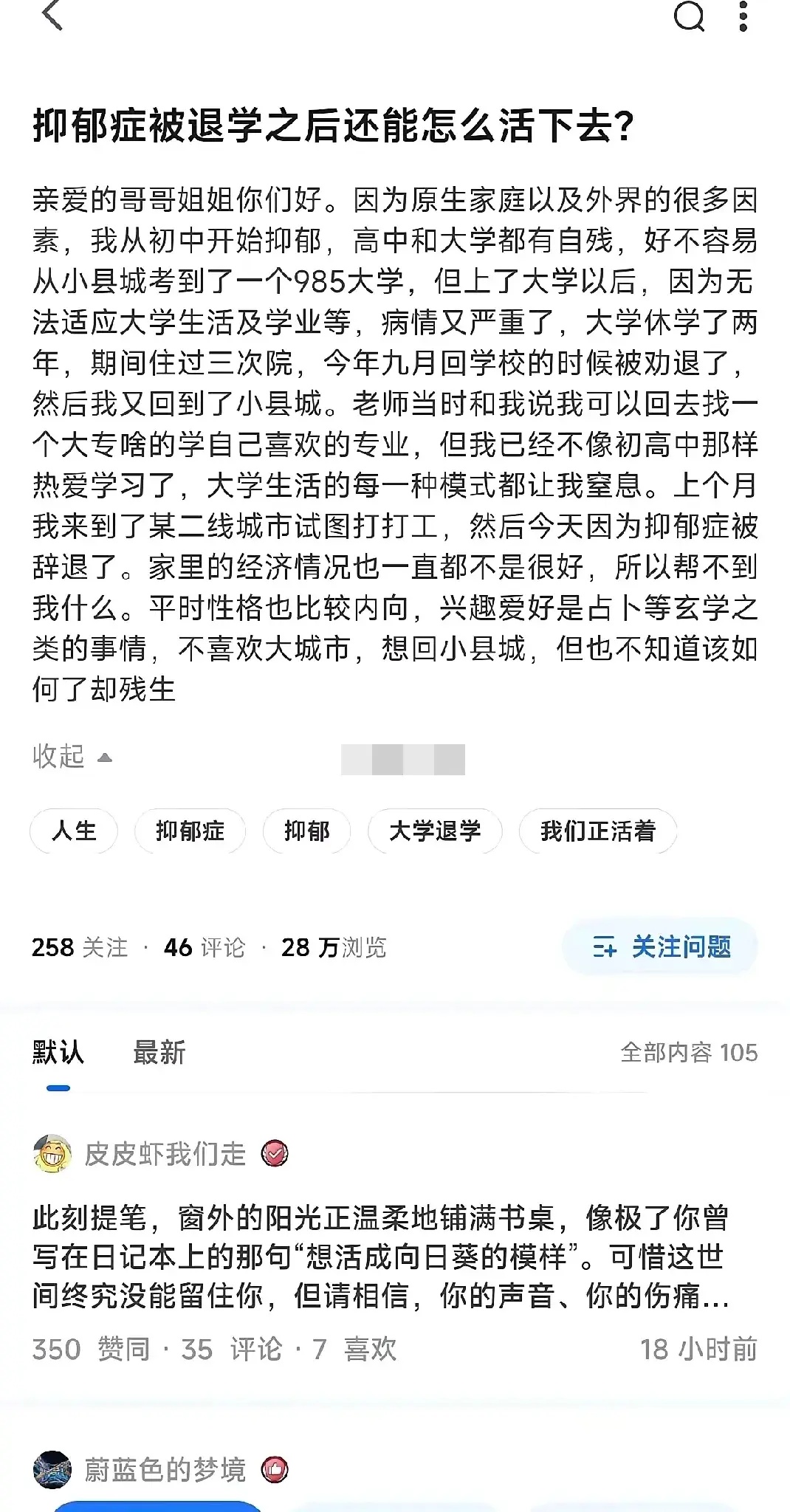The image size is (790, 1512).
Task: Open 皮皮虾我们走's profile
Action: [164, 1153]
